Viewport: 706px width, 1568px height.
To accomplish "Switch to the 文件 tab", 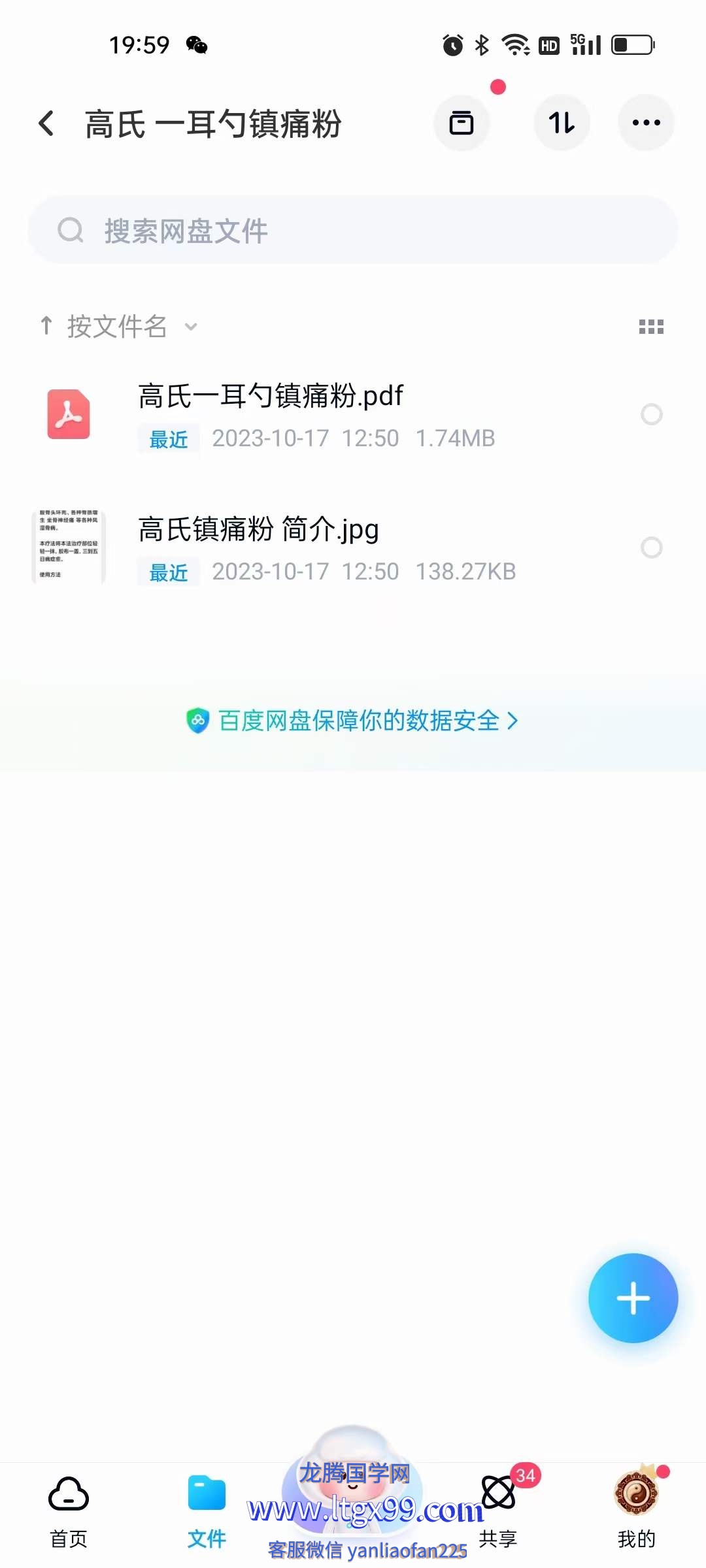I will point(207,1511).
